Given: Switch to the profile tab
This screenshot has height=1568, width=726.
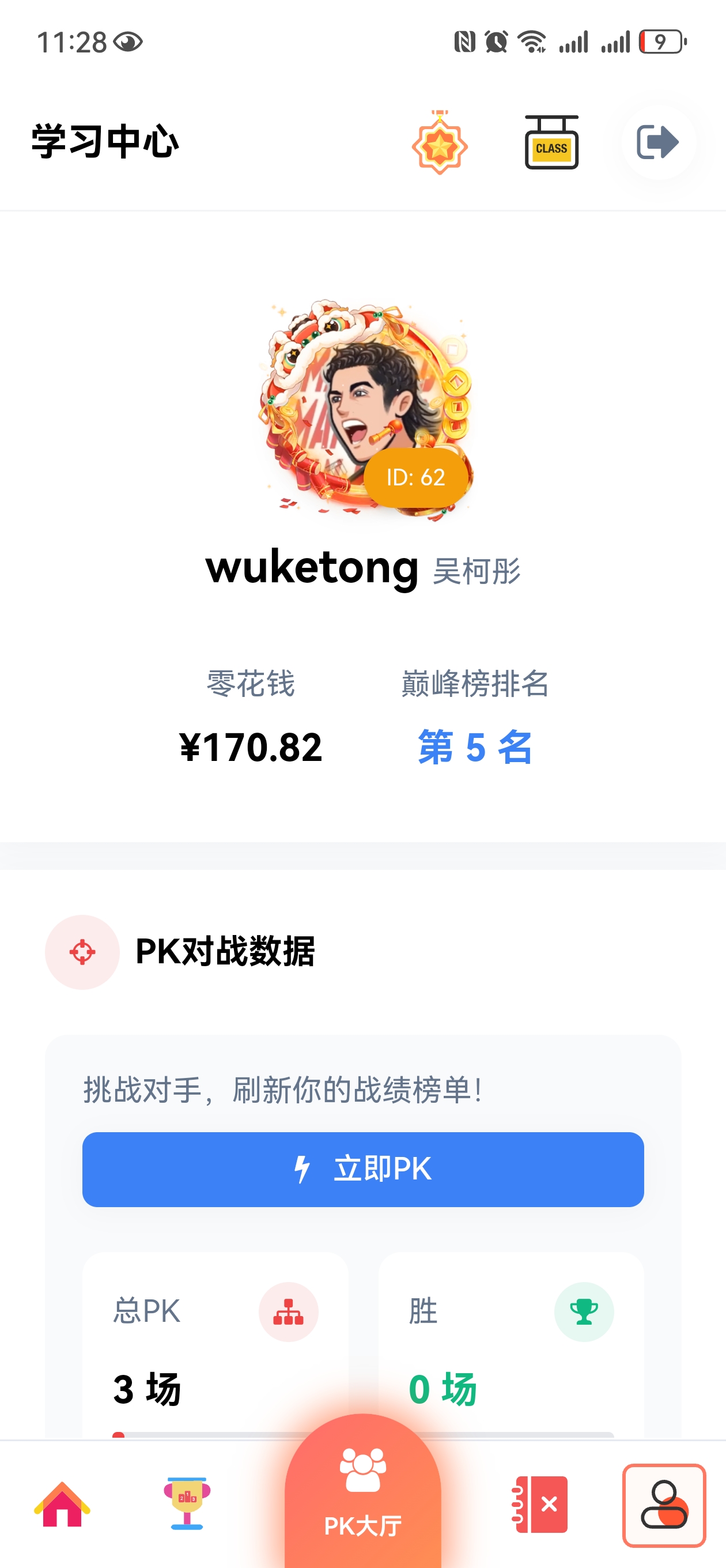Looking at the screenshot, I should (x=664, y=1504).
